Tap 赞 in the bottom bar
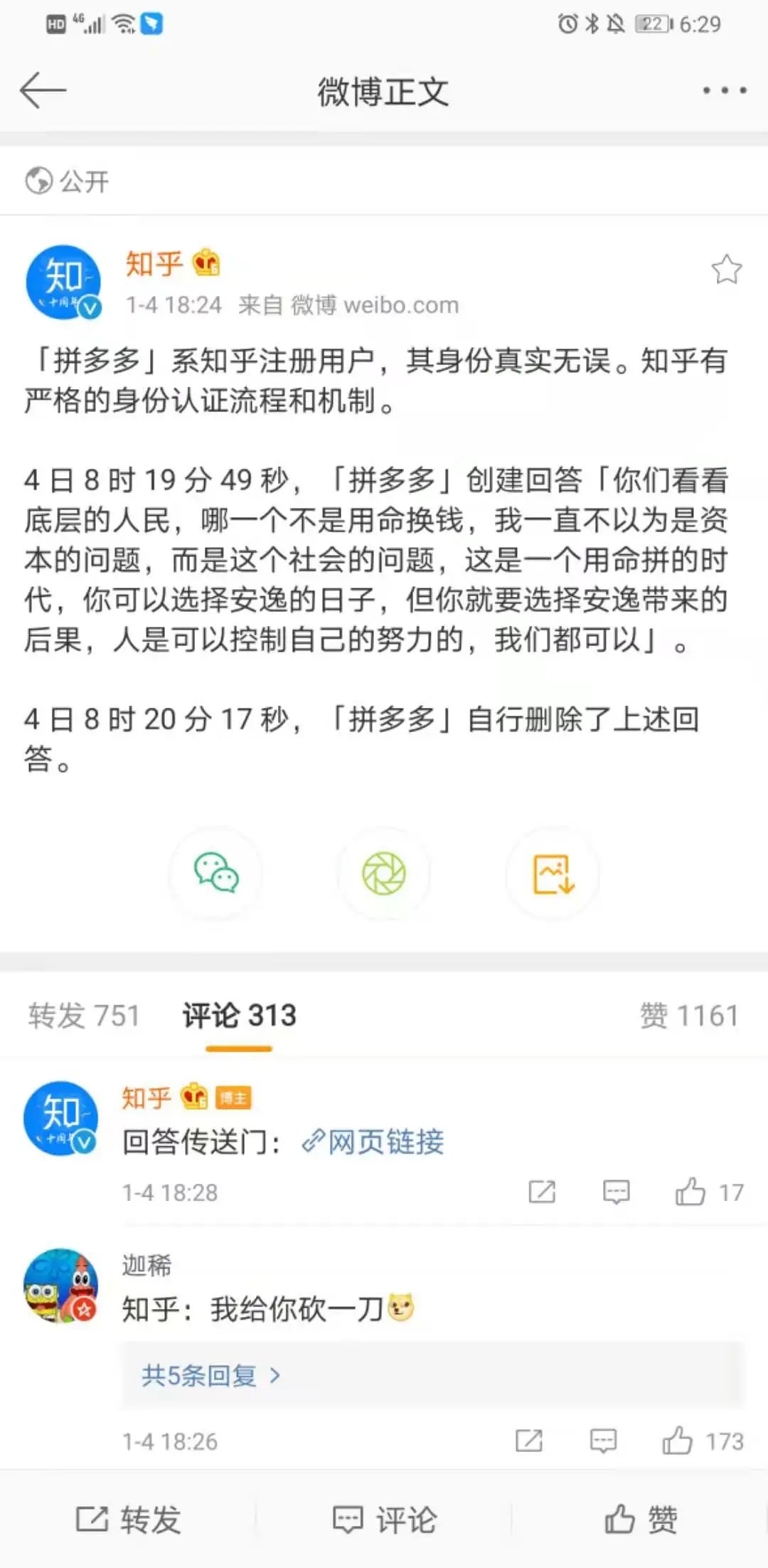Screen dimensions: 768x1568 point(640,1520)
